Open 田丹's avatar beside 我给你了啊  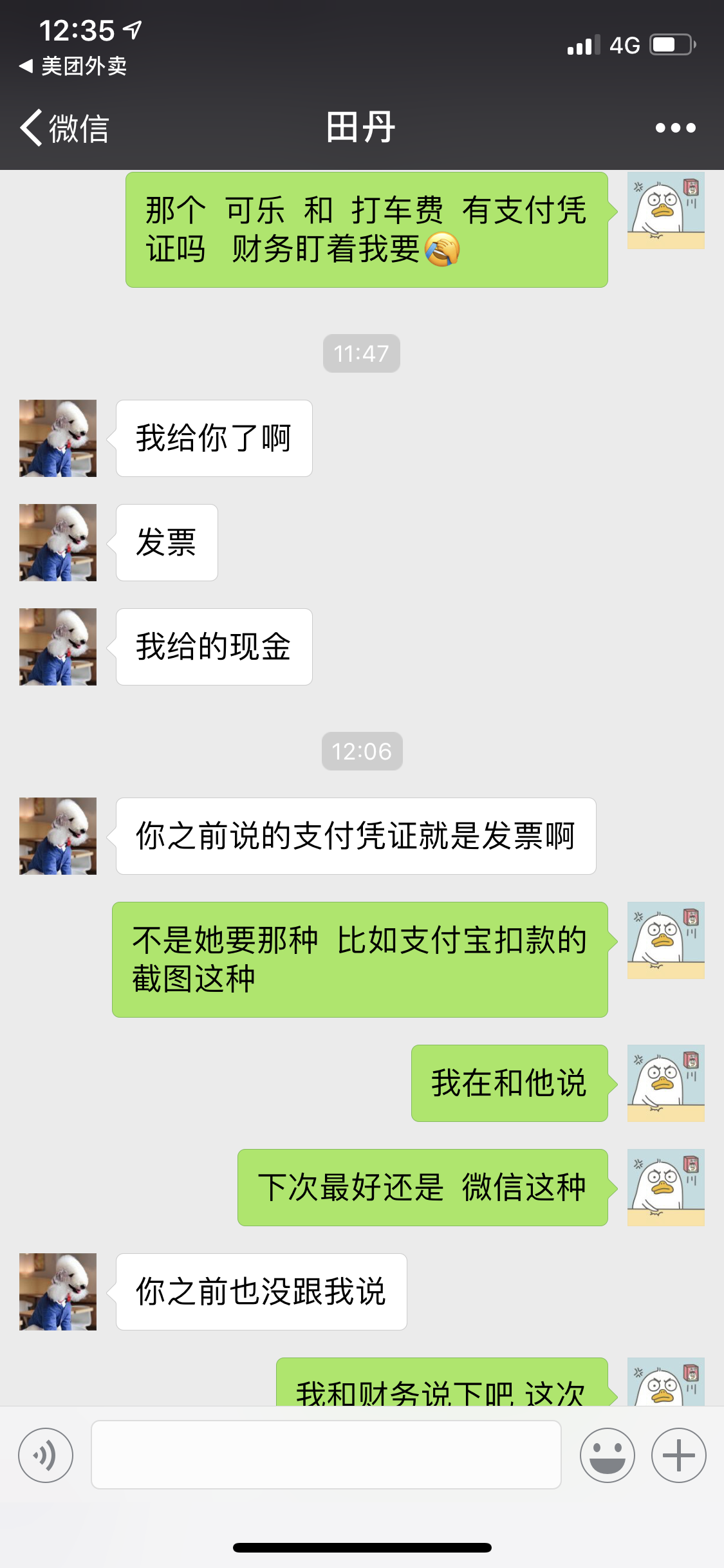pyautogui.click(x=58, y=438)
